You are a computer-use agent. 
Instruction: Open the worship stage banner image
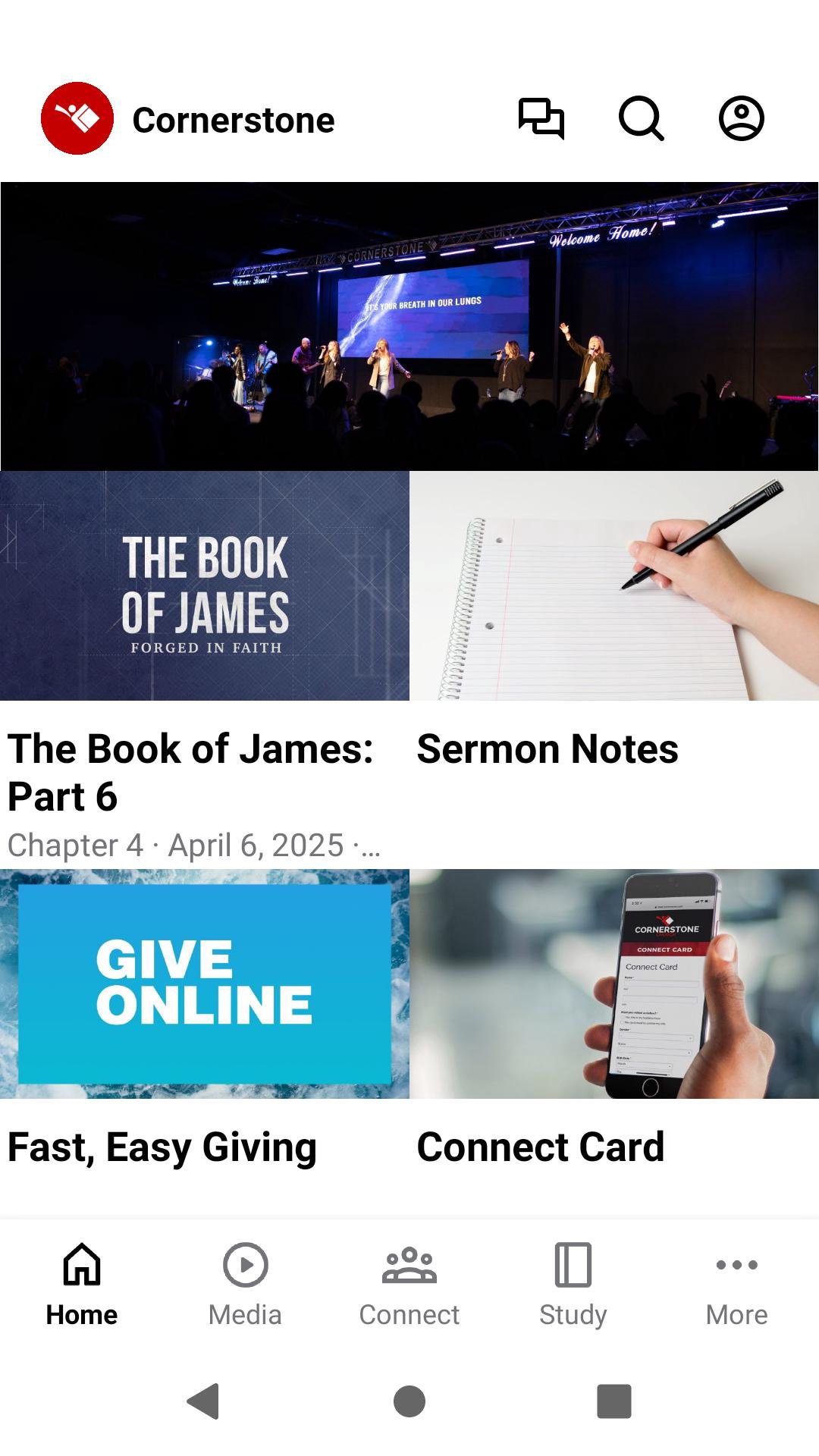coord(409,326)
